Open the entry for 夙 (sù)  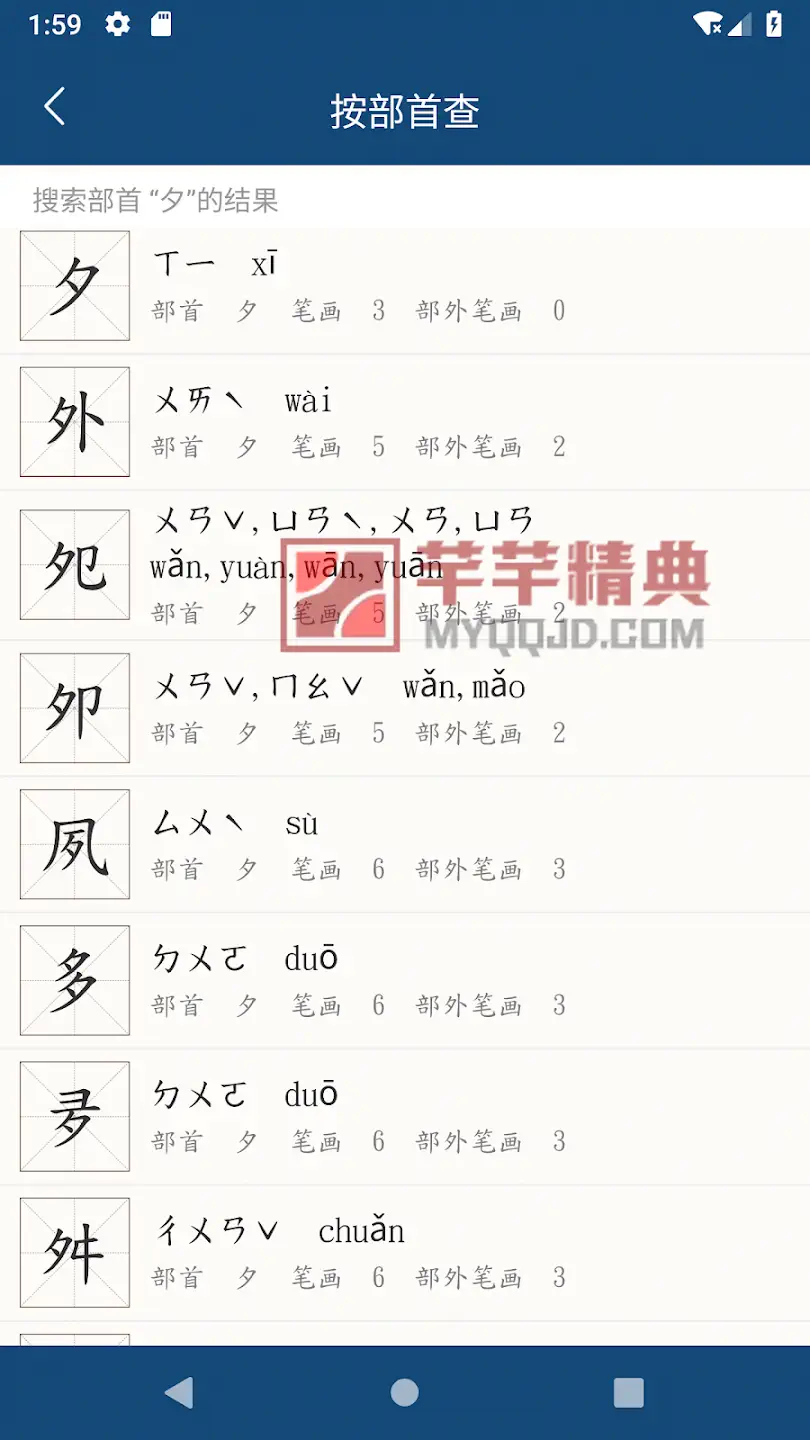pos(404,844)
